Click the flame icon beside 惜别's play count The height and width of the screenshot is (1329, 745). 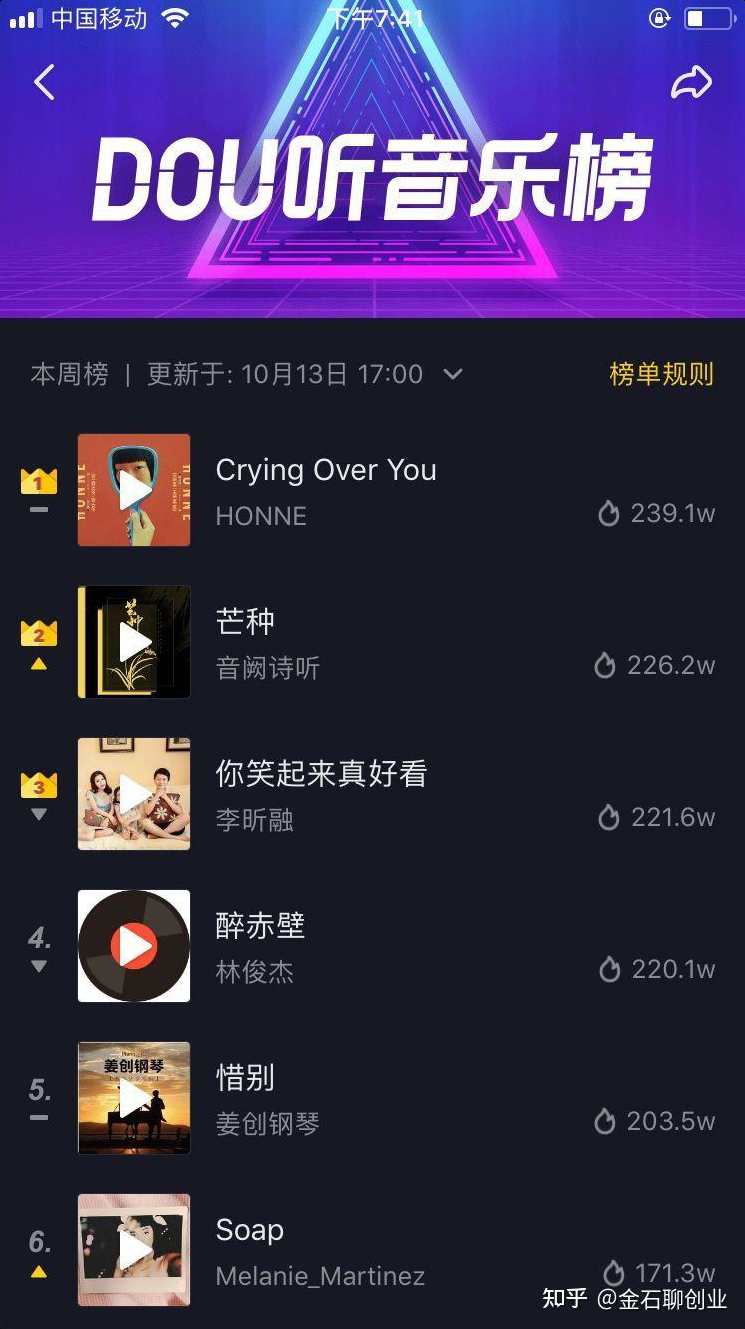click(x=606, y=1120)
